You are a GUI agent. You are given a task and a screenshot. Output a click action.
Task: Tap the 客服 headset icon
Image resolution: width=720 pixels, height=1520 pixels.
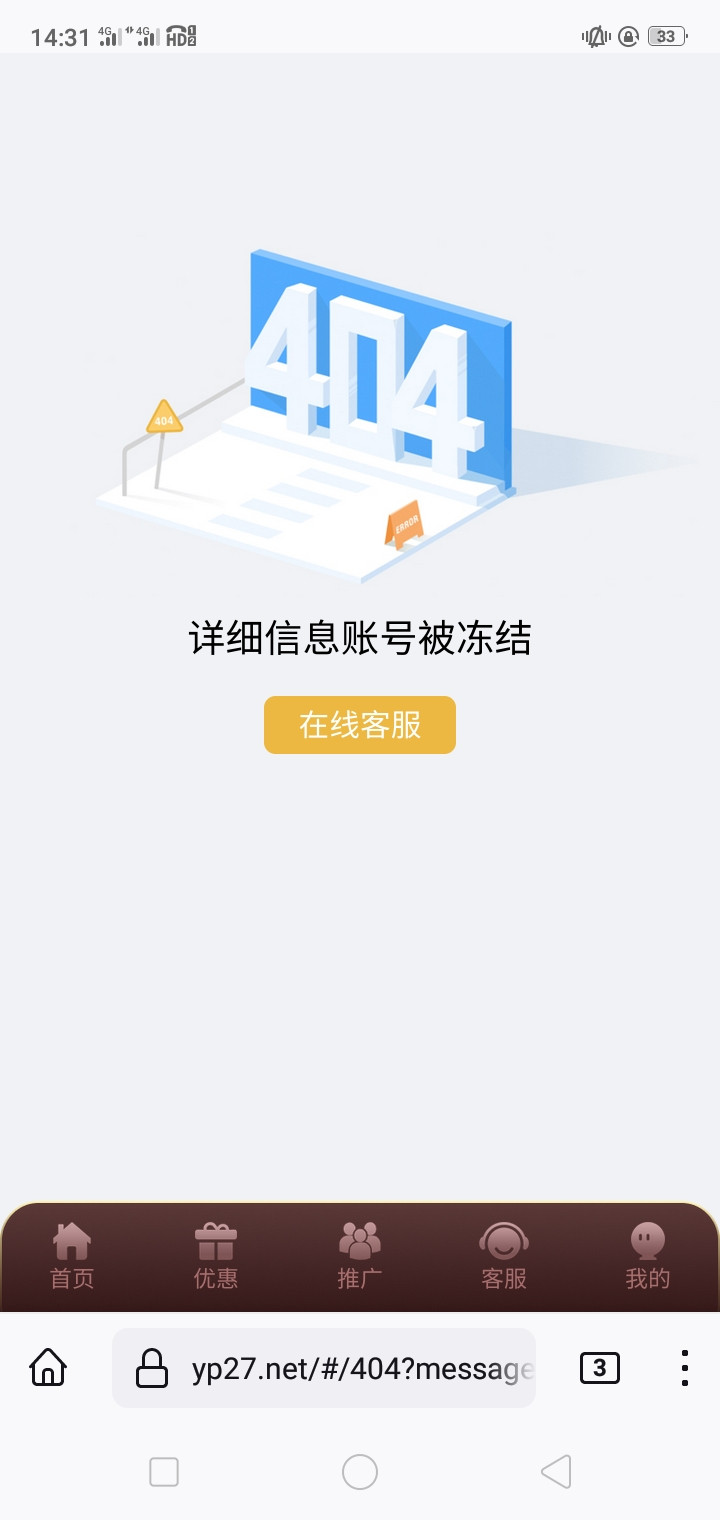[x=503, y=1240]
